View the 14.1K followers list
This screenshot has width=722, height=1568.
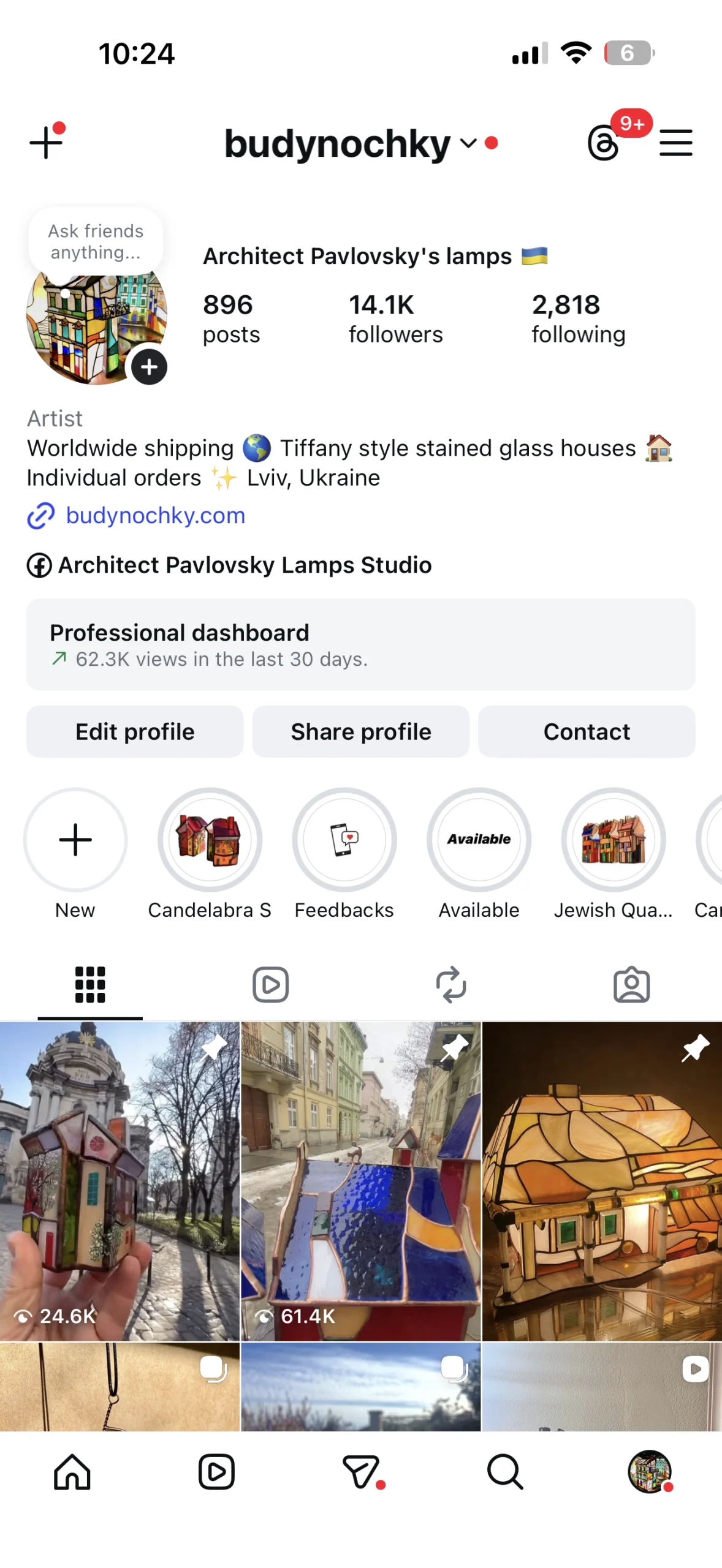[395, 318]
